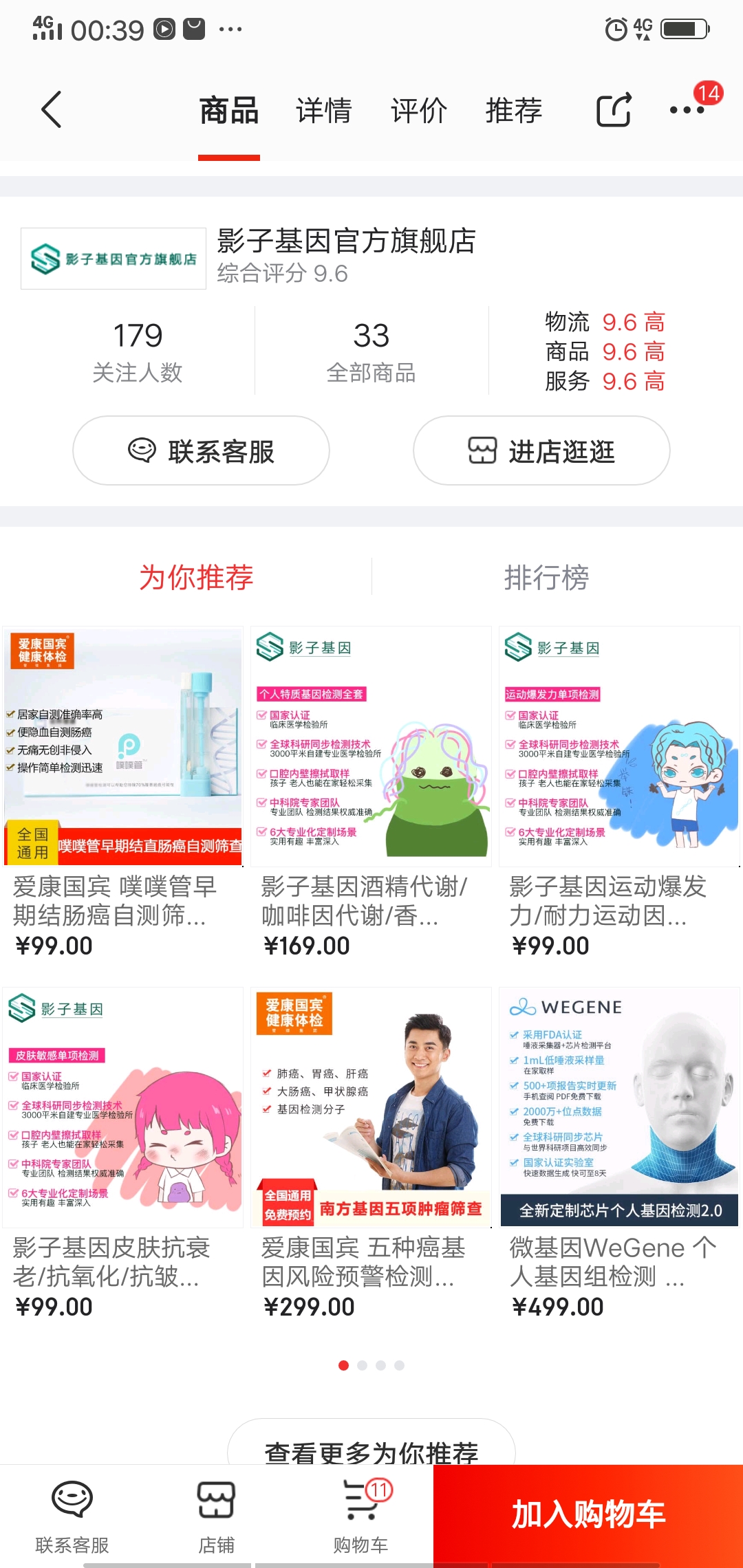The width and height of the screenshot is (743, 1568).
Task: Share this product
Action: 614,110
